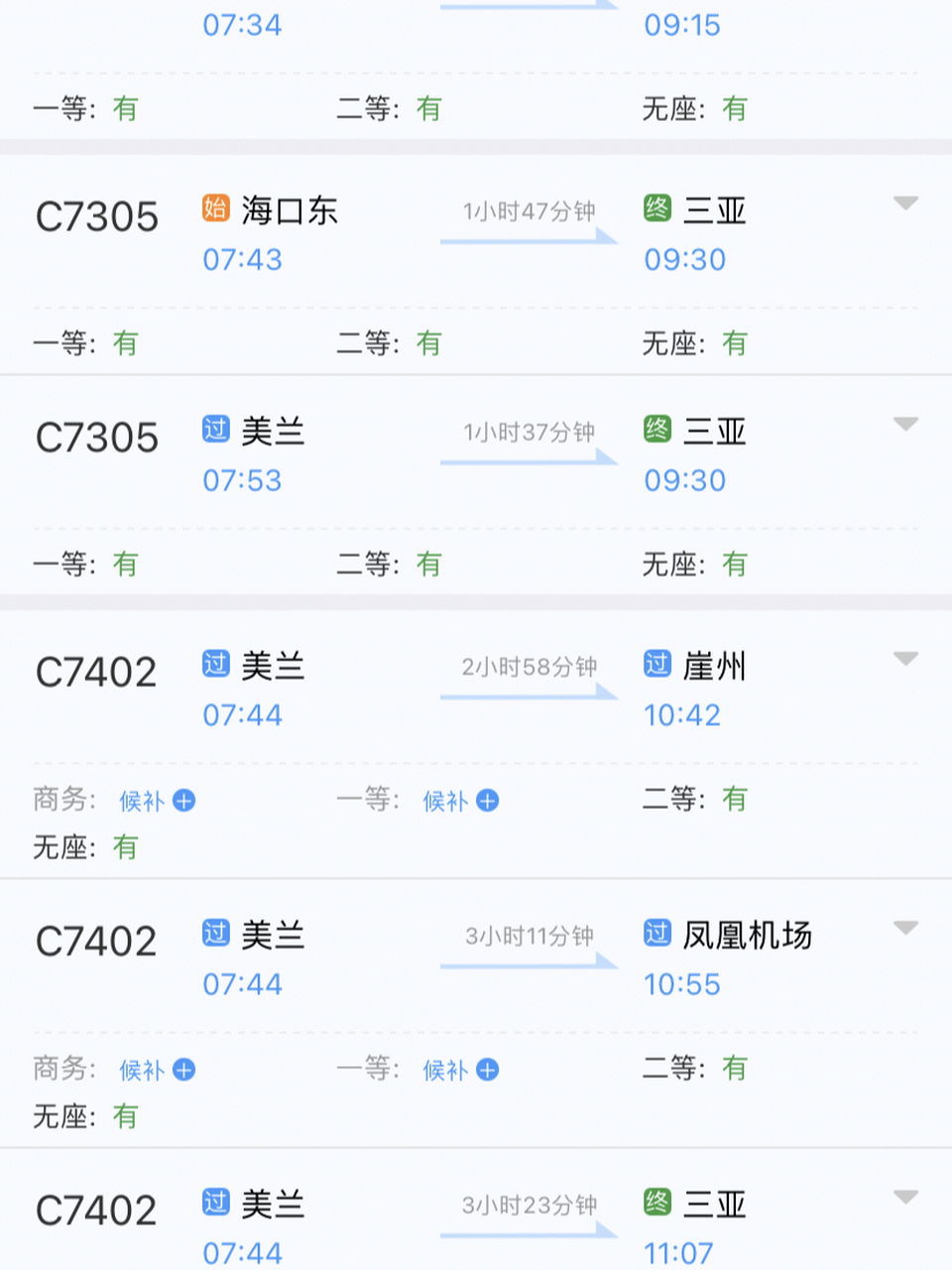The width and height of the screenshot is (952, 1270).
Task: Tap the 07:44 departure time on the 崖州 trip
Action: tap(242, 714)
